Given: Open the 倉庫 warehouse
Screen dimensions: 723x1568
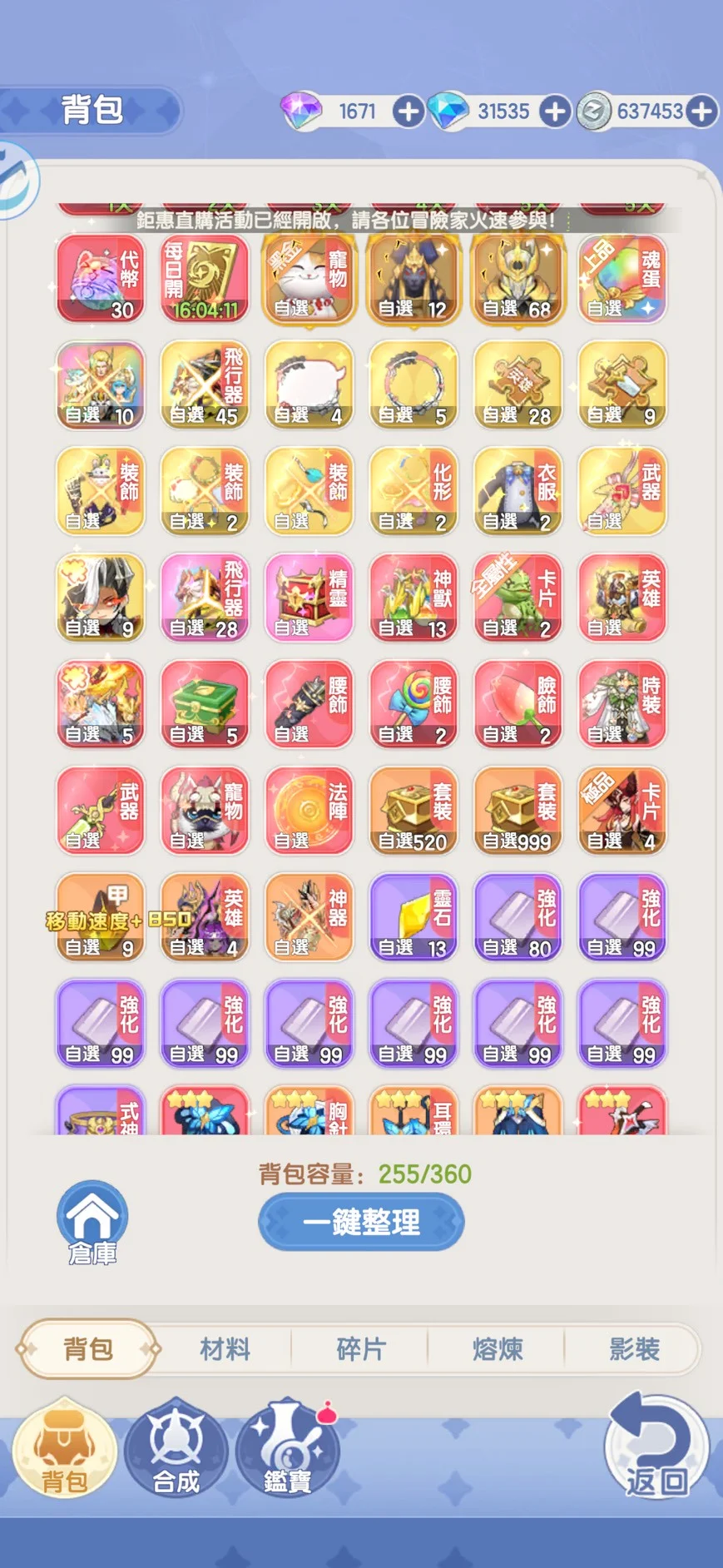Looking at the screenshot, I should [92, 1222].
